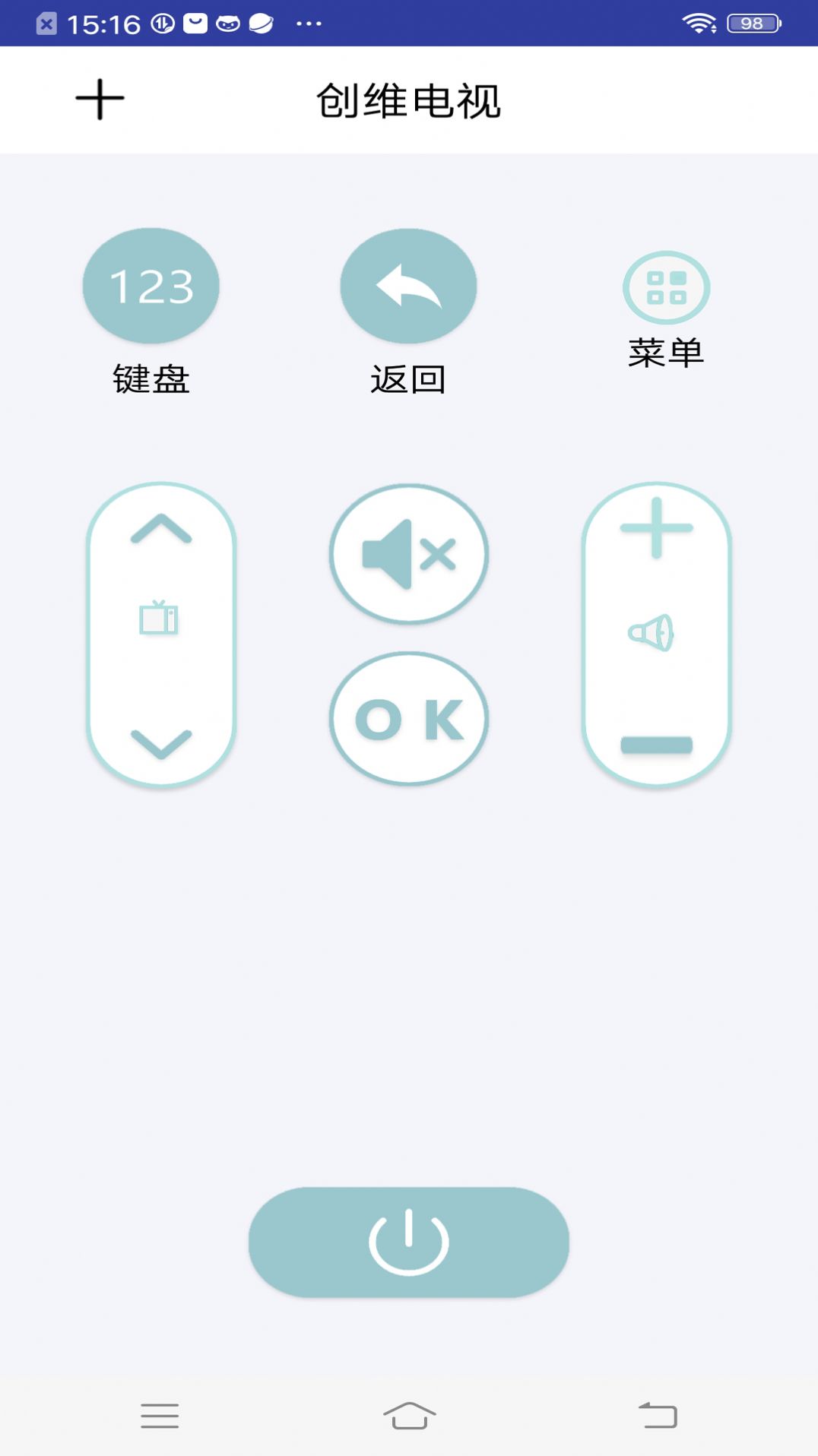818x1456 pixels.
Task: Power off the TV
Action: [x=408, y=1240]
